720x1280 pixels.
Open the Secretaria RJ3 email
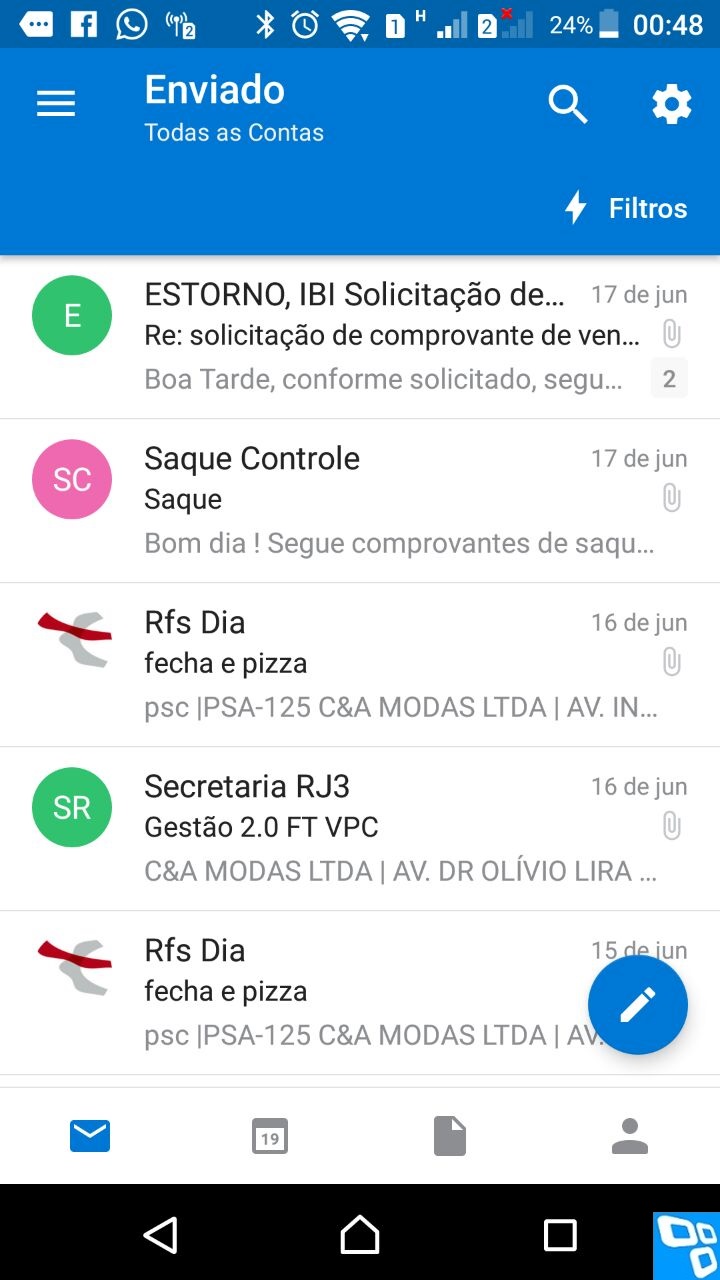click(x=360, y=829)
